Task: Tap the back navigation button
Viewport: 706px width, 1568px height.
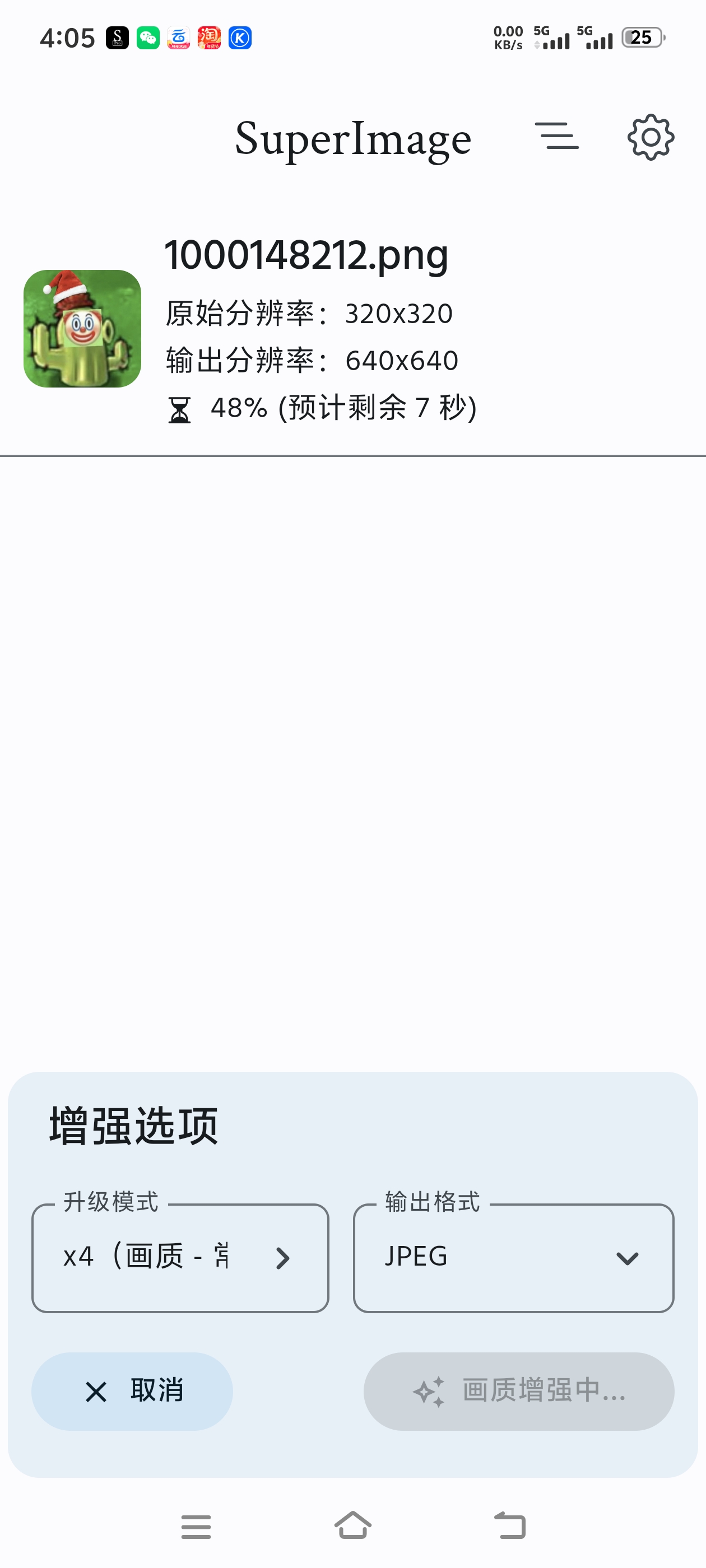Action: 512,1525
